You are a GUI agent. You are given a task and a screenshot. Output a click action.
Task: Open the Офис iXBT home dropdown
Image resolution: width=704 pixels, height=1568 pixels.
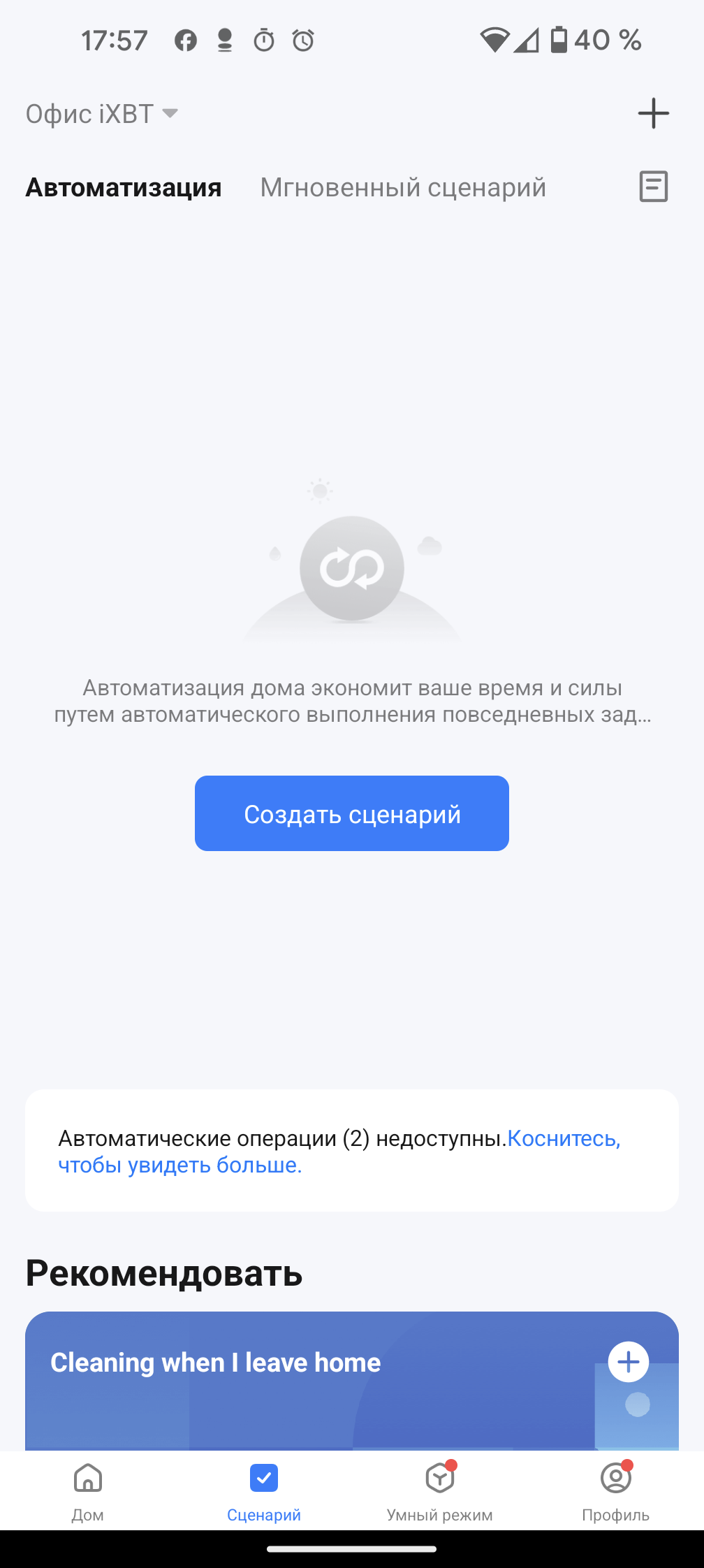pyautogui.click(x=102, y=114)
